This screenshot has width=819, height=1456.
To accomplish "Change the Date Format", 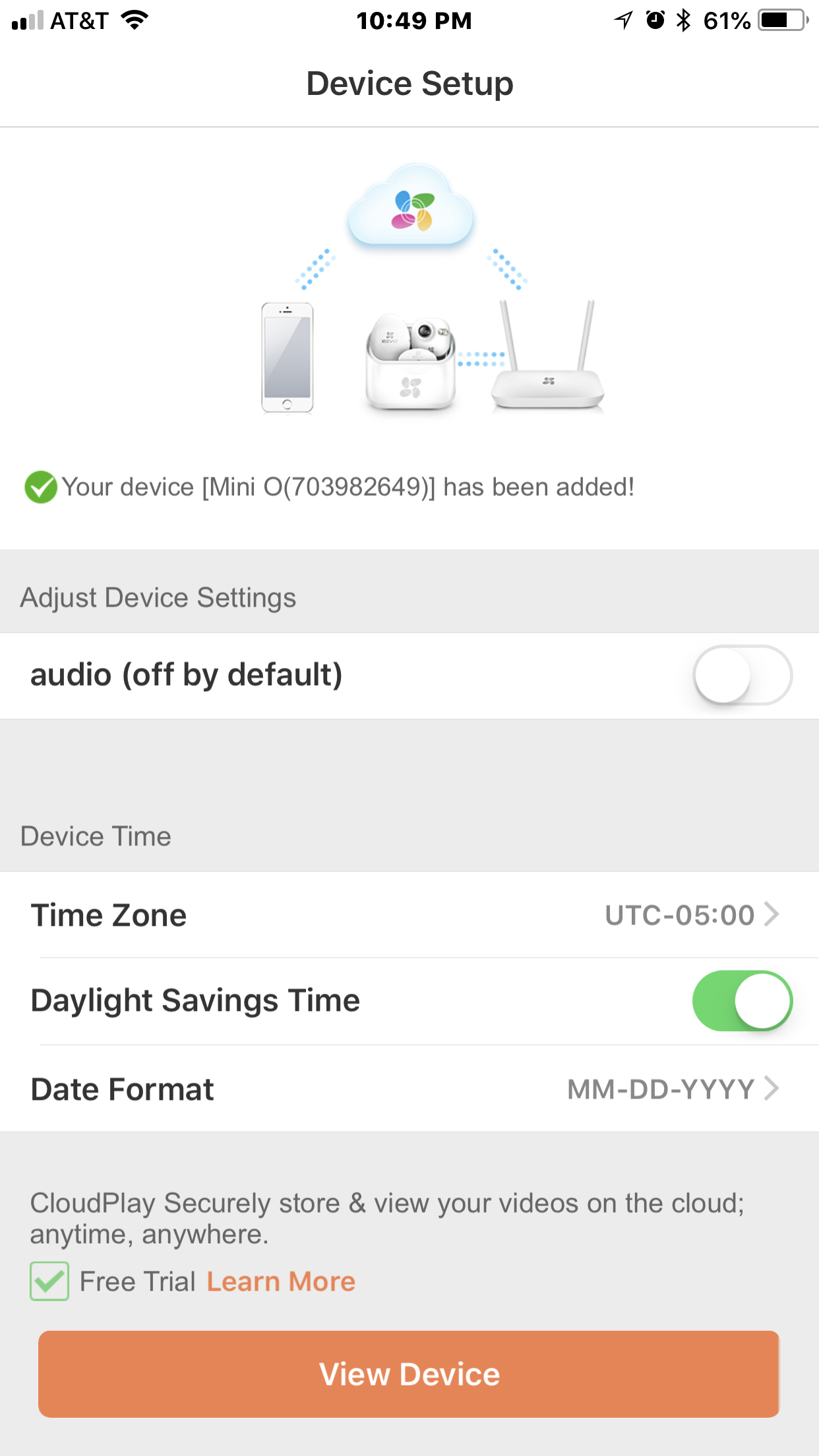I will click(409, 1089).
